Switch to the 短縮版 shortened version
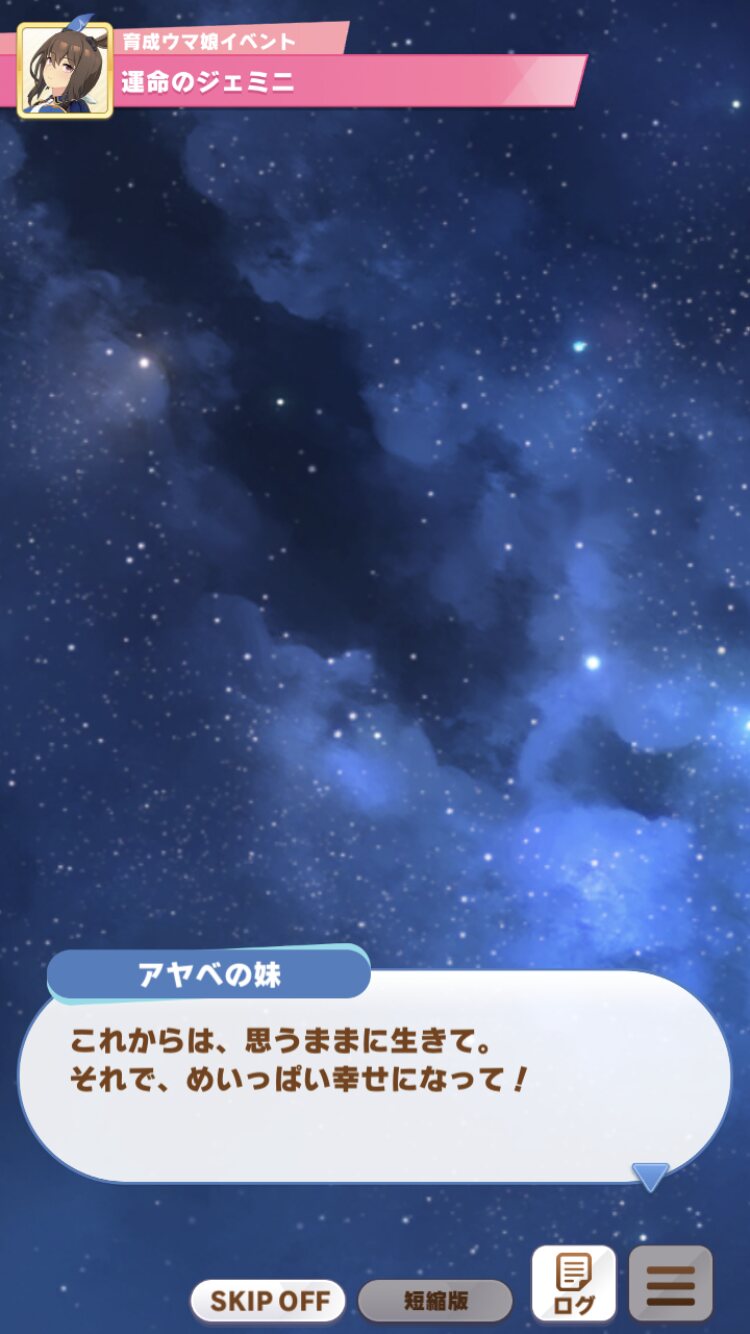 point(435,1300)
